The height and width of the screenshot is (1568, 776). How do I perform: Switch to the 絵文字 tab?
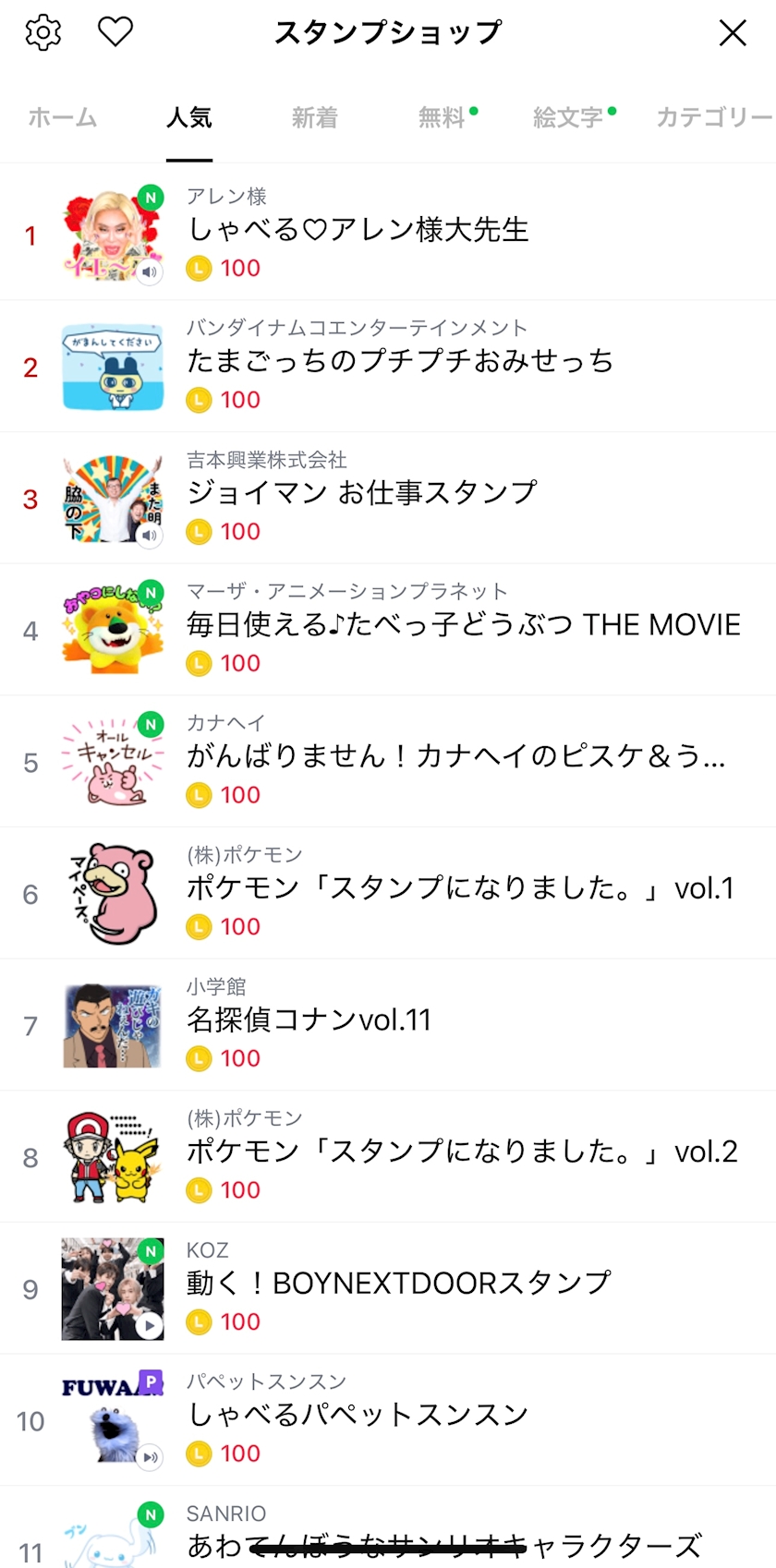568,118
